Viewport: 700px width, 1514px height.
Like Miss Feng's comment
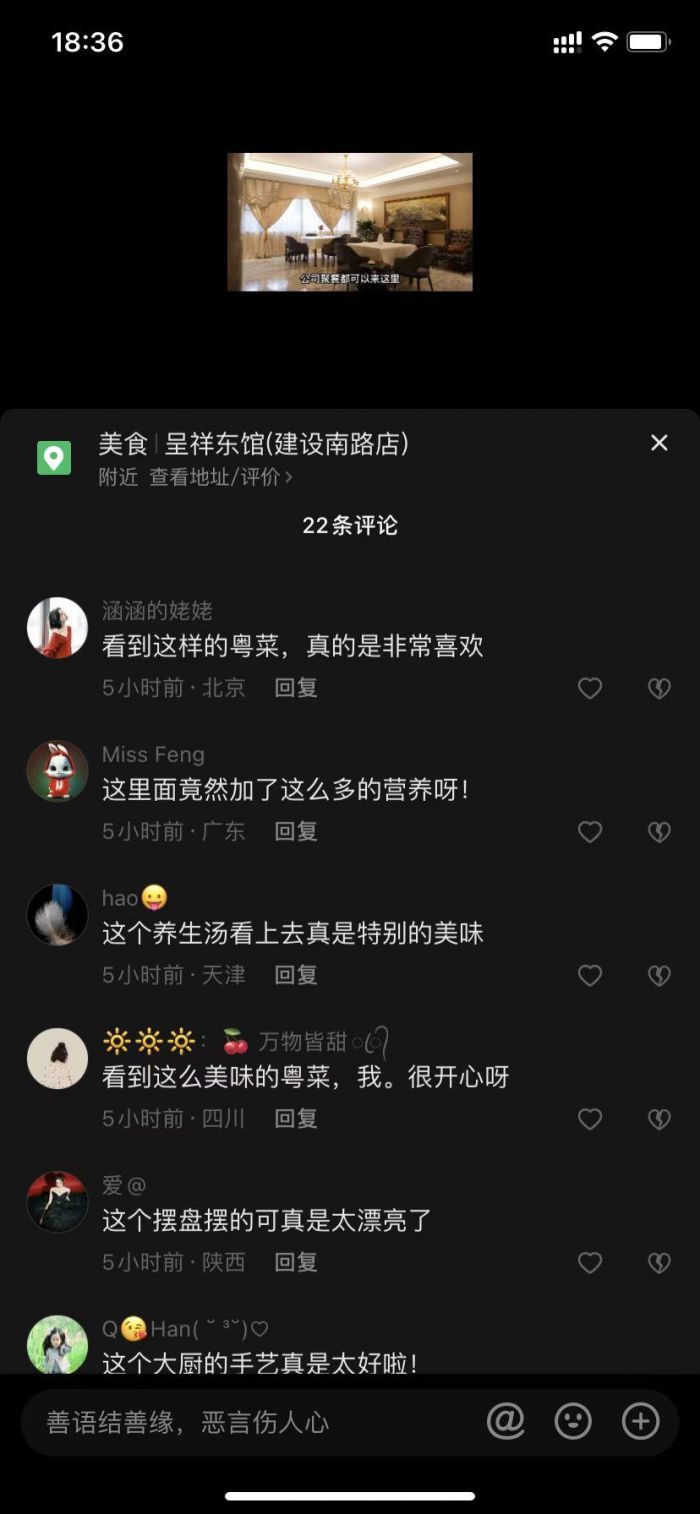click(590, 831)
